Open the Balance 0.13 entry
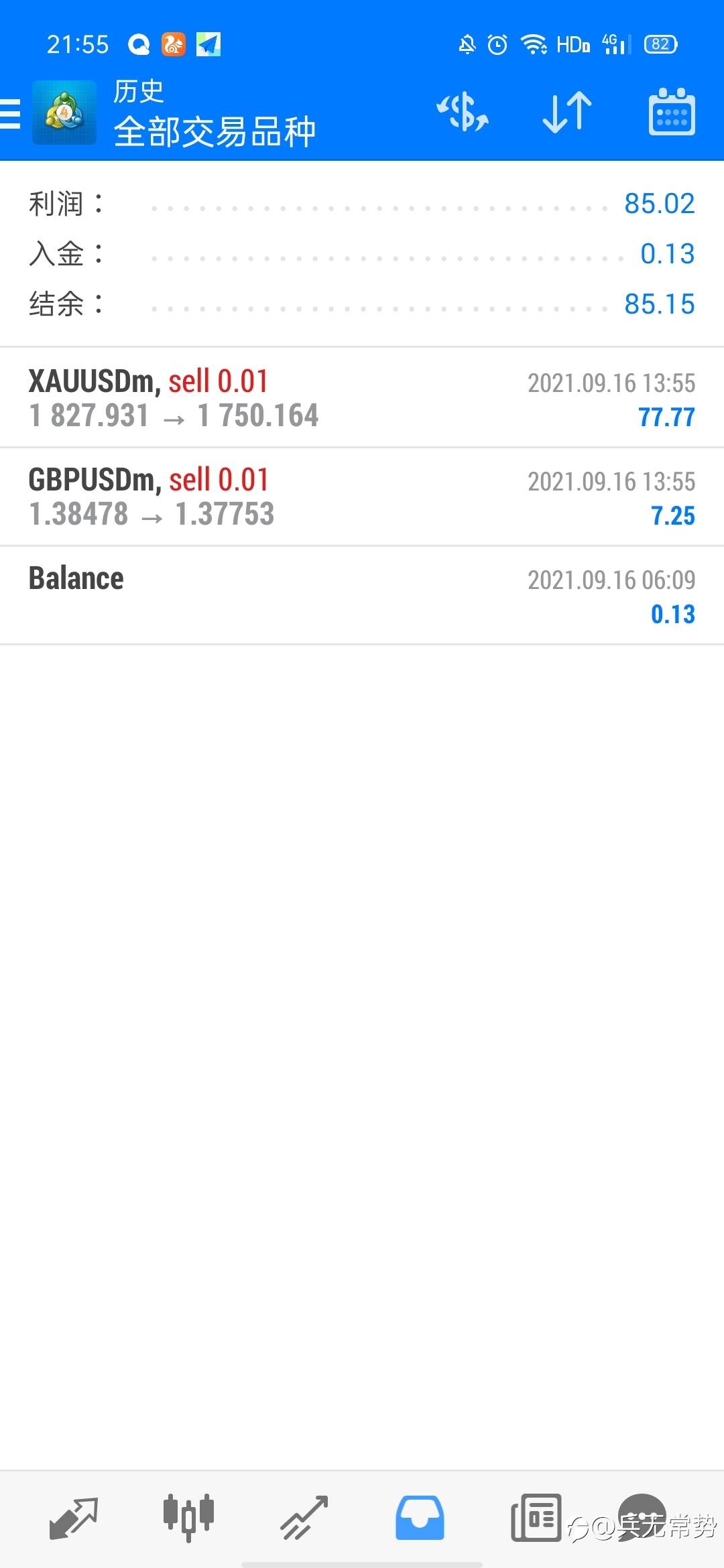724x1568 pixels. [x=362, y=596]
